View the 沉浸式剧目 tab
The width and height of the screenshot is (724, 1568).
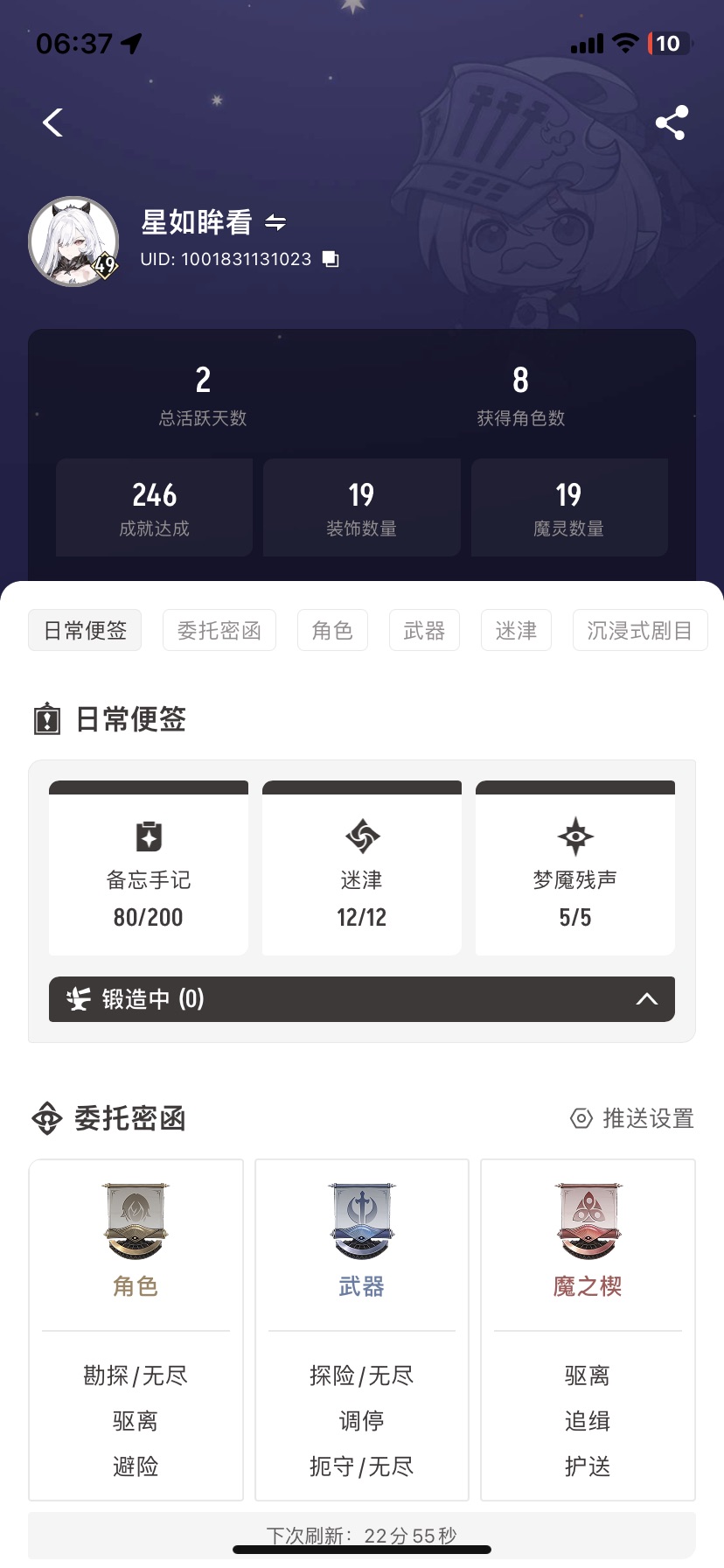[x=639, y=630]
